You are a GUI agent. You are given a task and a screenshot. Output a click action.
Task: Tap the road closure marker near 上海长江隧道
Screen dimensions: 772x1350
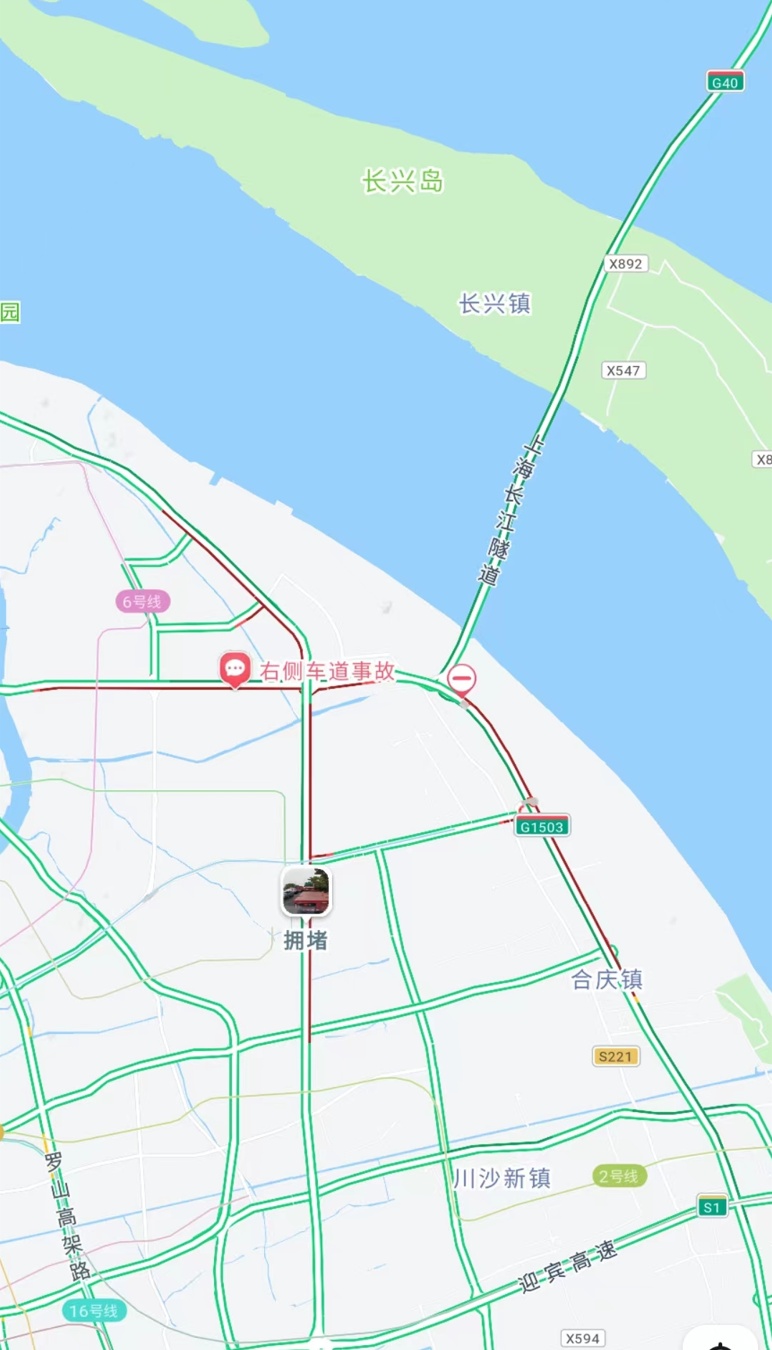coord(461,679)
